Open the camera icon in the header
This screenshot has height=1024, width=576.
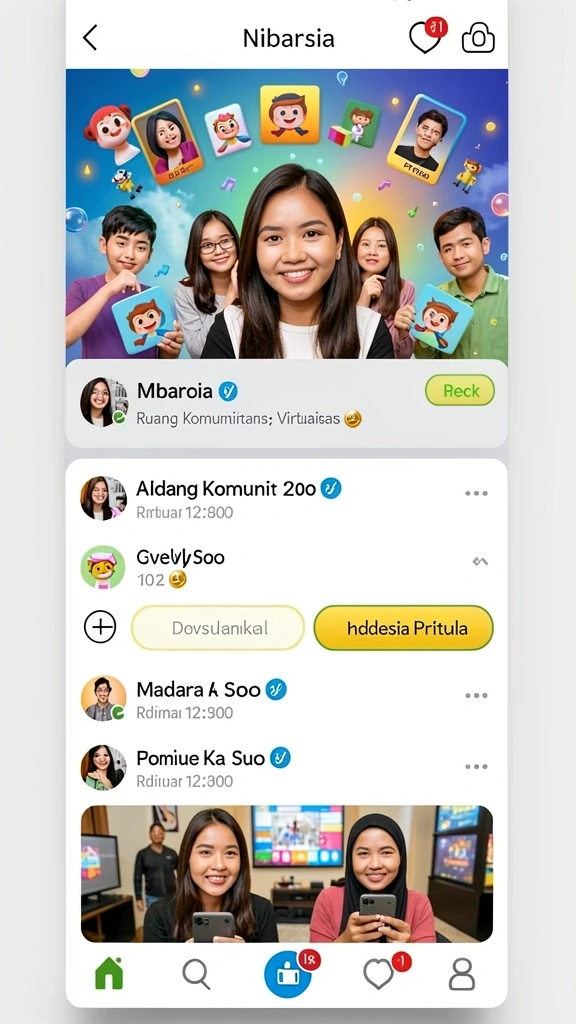478,38
